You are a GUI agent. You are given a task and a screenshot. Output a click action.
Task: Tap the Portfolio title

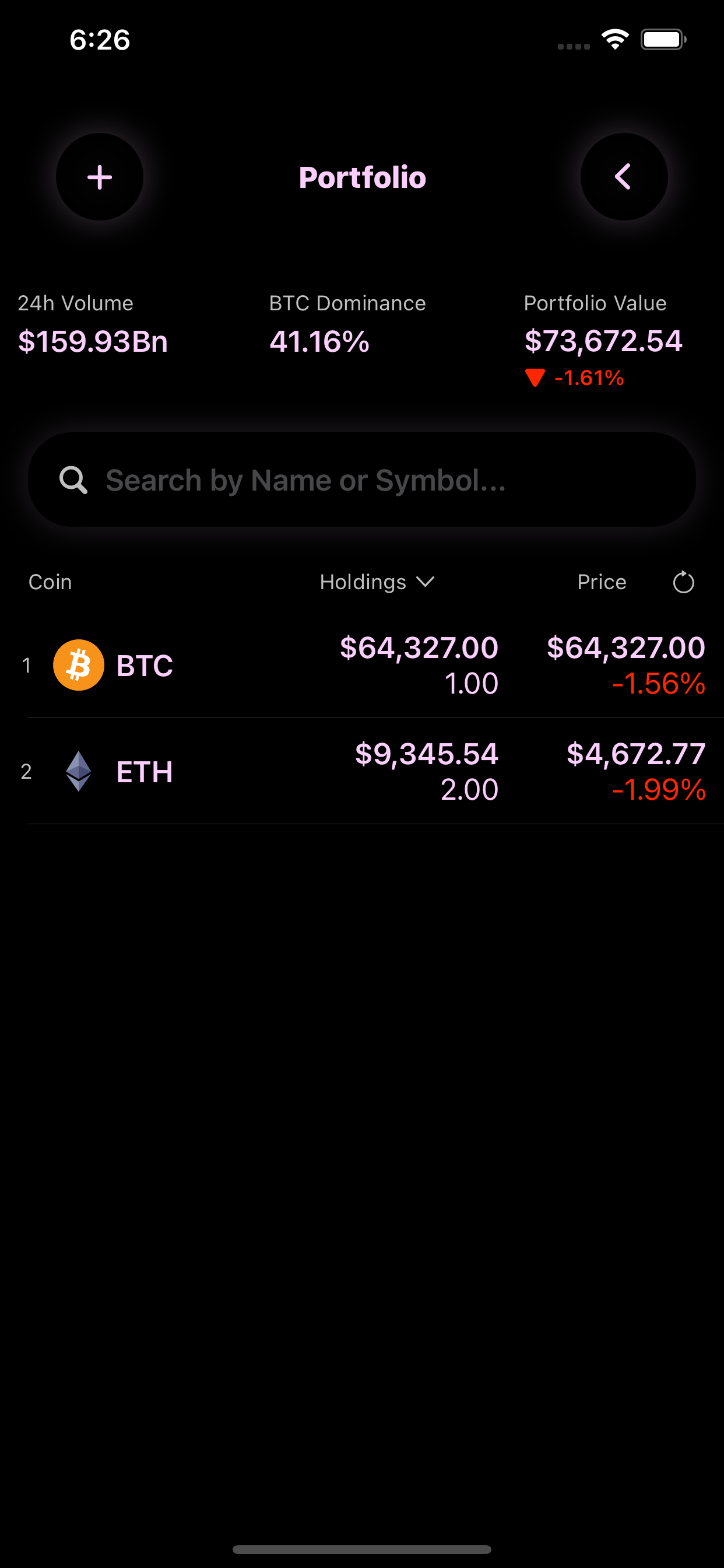(x=362, y=177)
